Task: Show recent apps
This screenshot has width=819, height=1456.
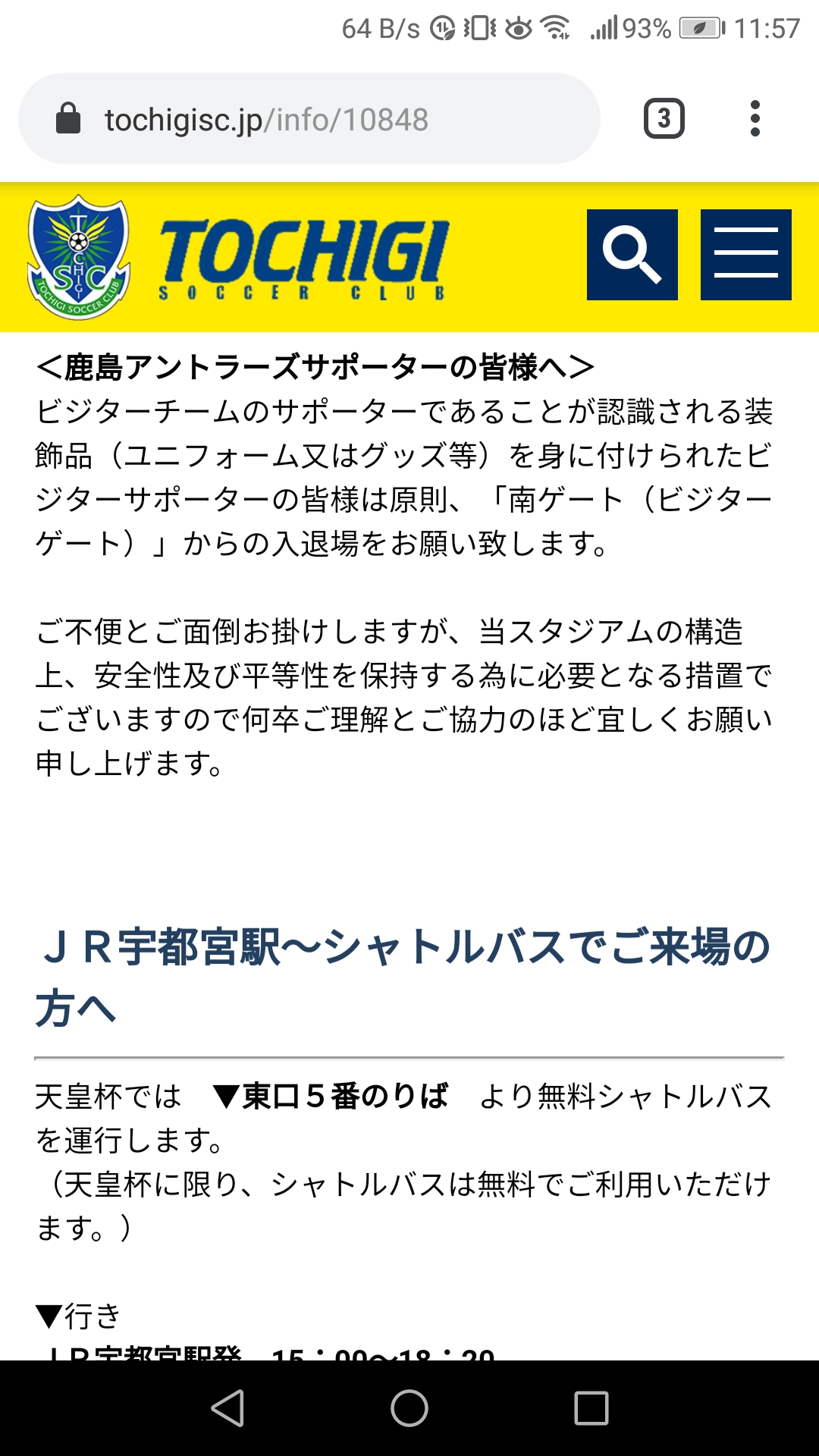Action: 591,1408
